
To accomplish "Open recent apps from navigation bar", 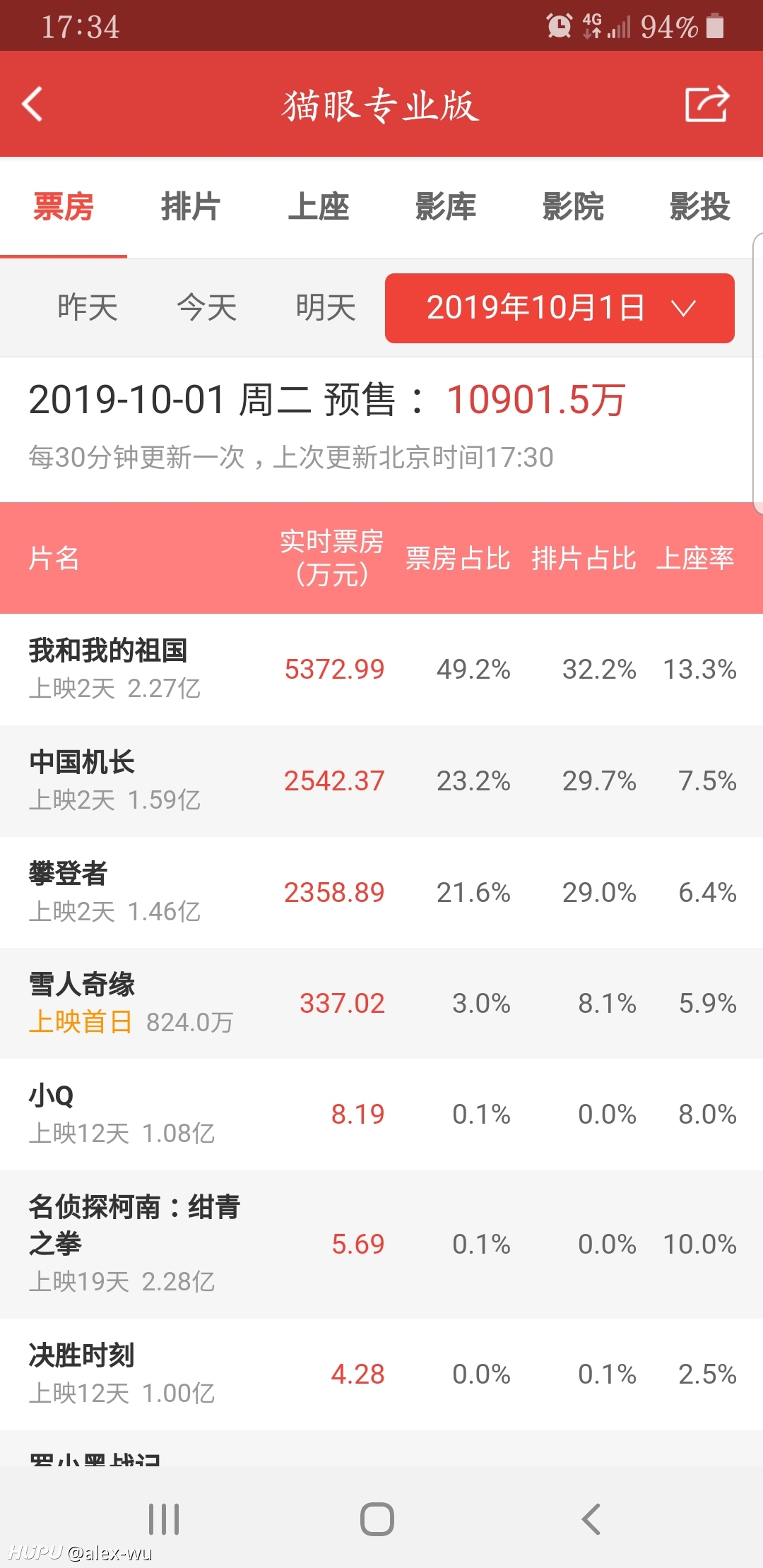I will click(164, 1519).
